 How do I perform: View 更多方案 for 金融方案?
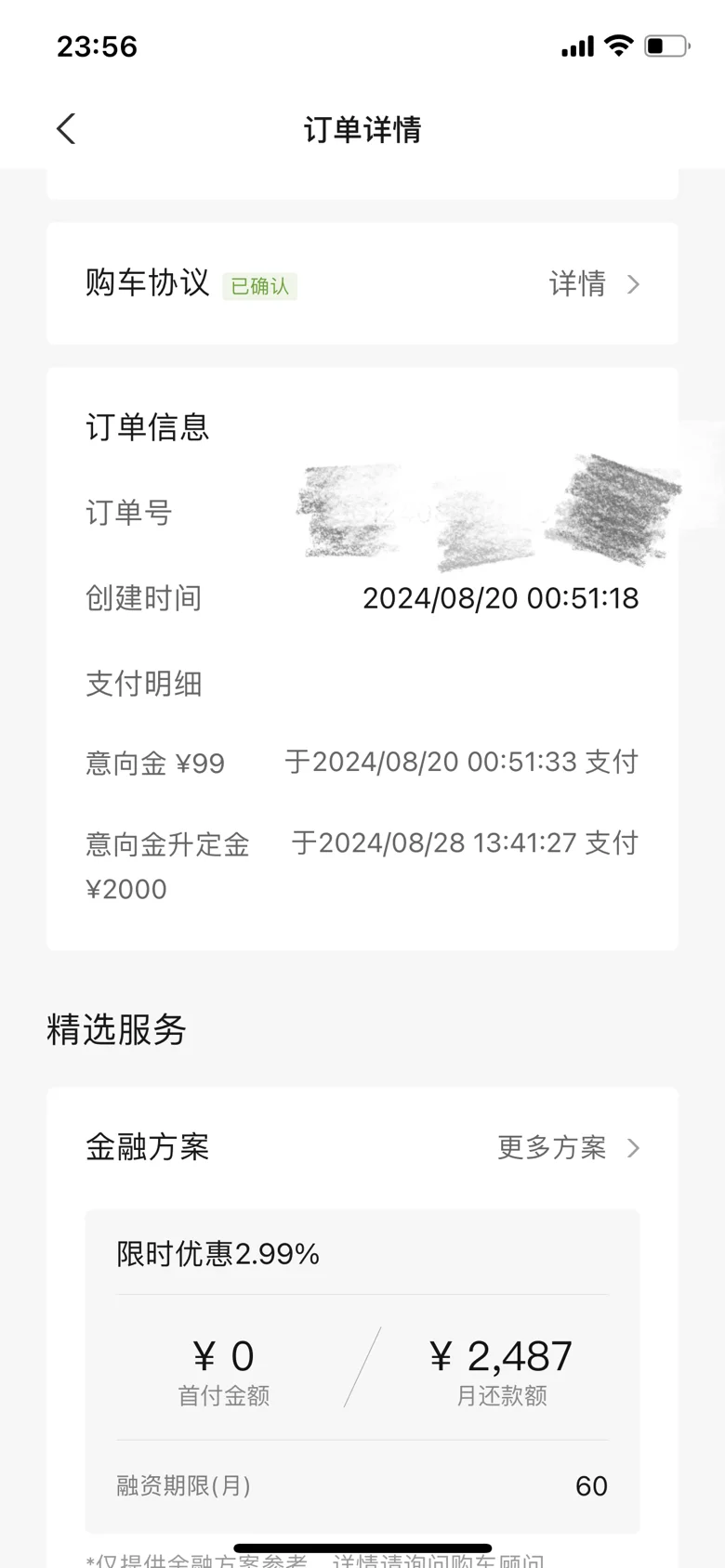coord(569,1148)
